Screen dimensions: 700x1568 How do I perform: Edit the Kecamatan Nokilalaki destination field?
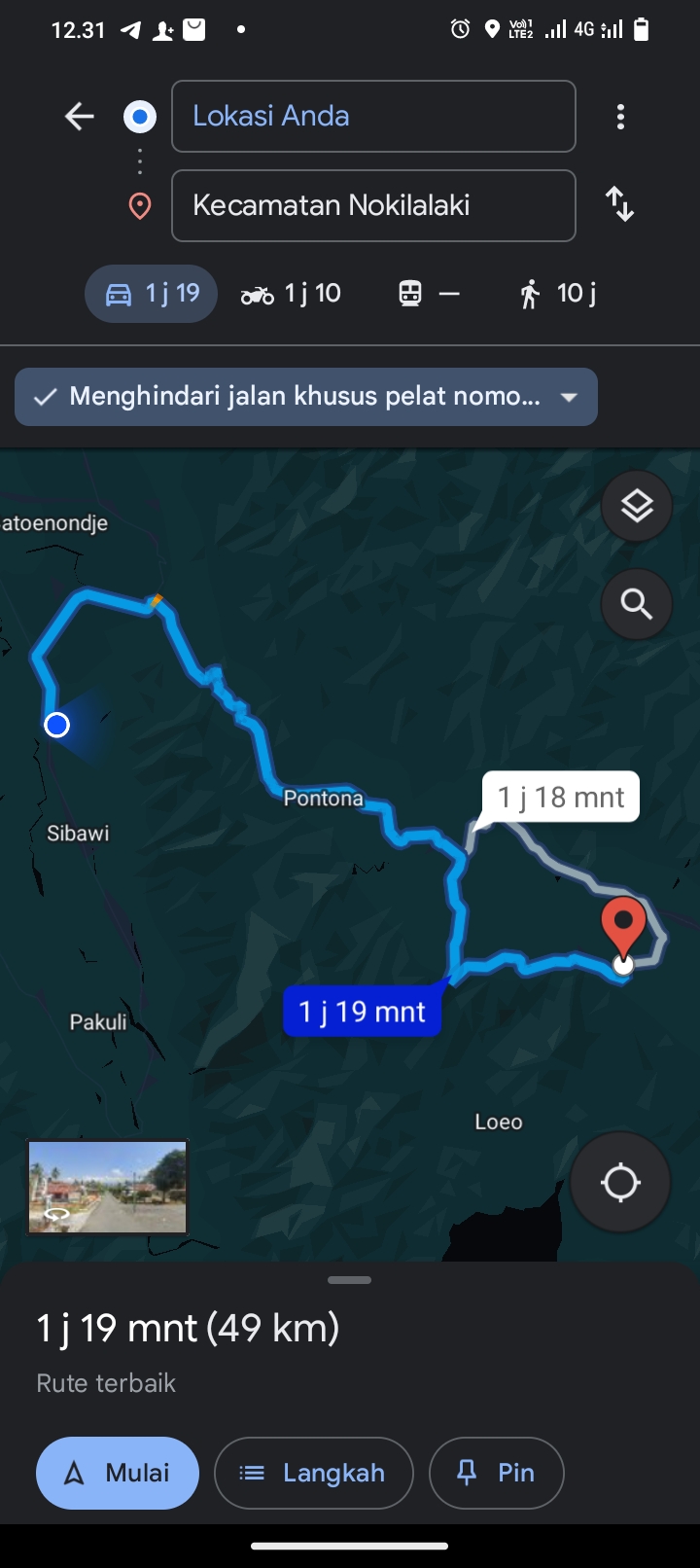(373, 205)
